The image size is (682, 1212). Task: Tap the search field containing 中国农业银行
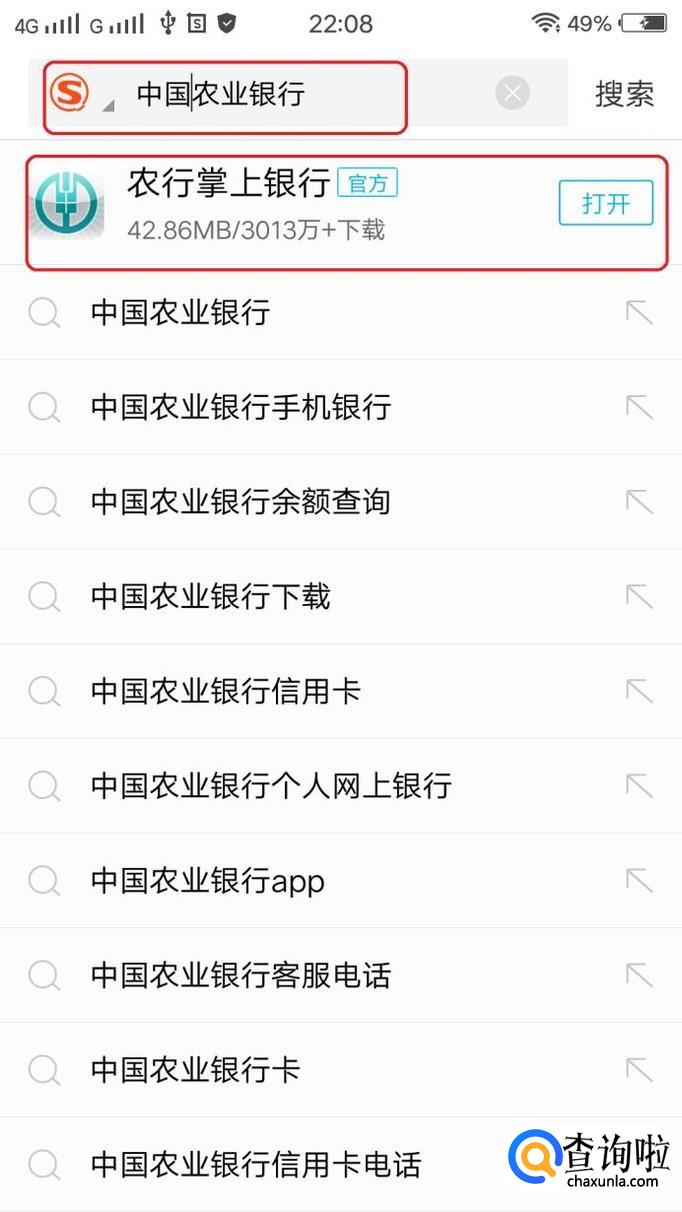click(300, 95)
